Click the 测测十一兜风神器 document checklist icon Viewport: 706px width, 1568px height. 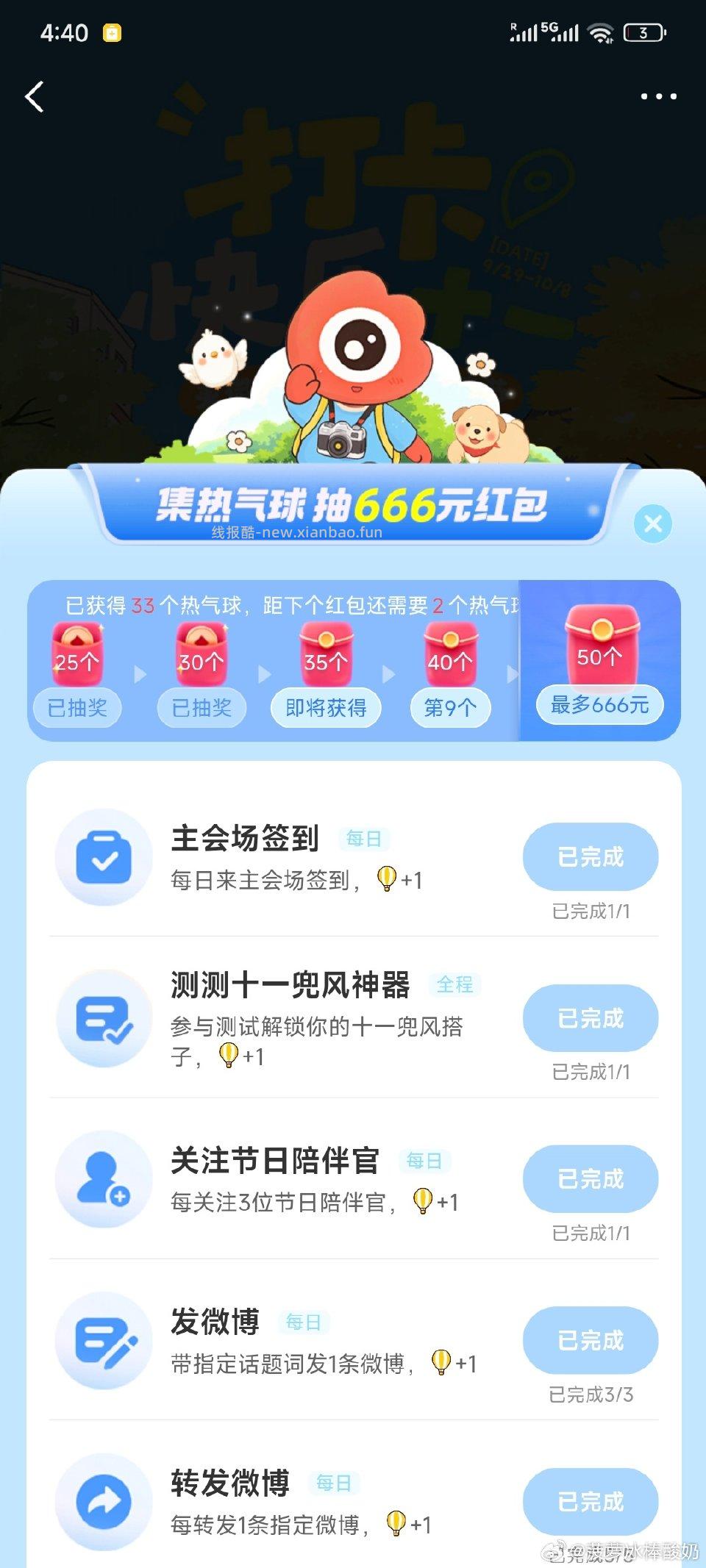103,1018
